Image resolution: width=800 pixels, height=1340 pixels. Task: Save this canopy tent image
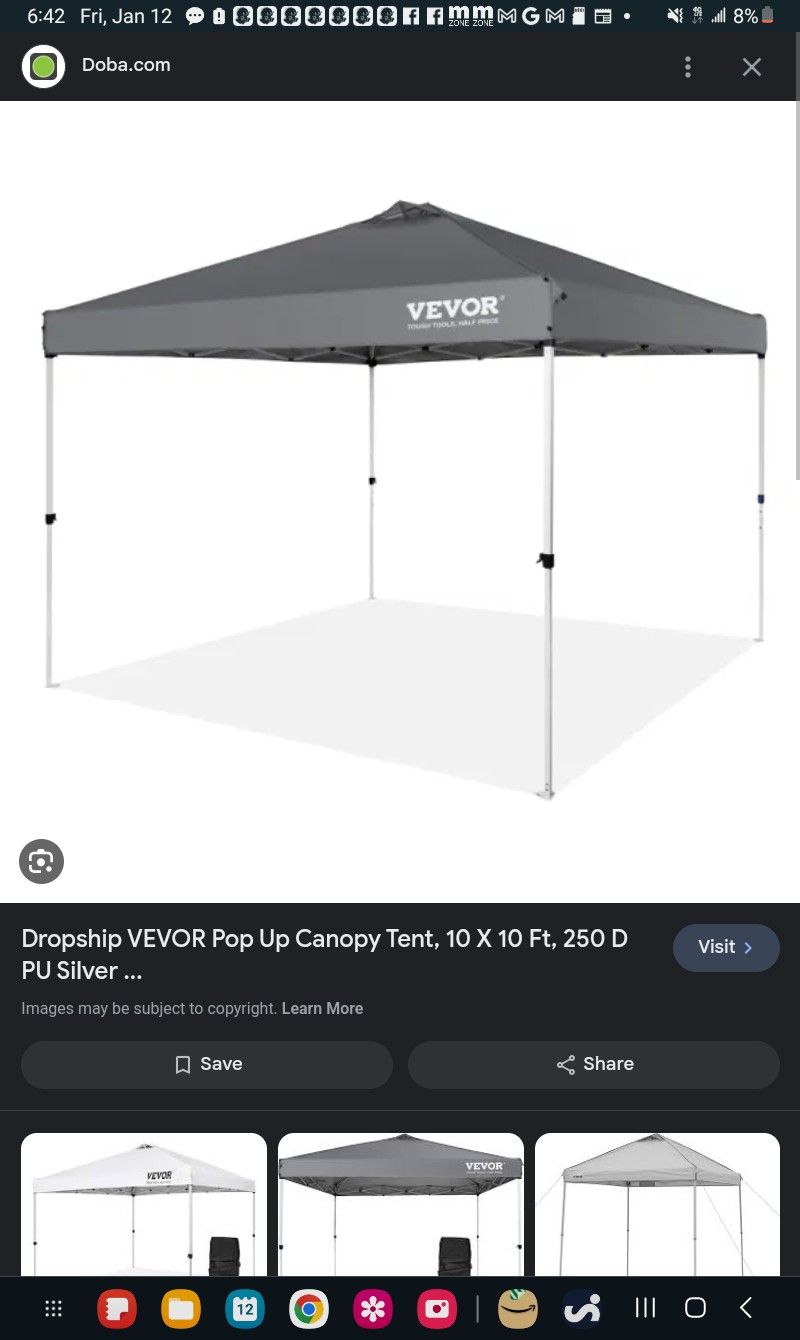coord(207,1064)
